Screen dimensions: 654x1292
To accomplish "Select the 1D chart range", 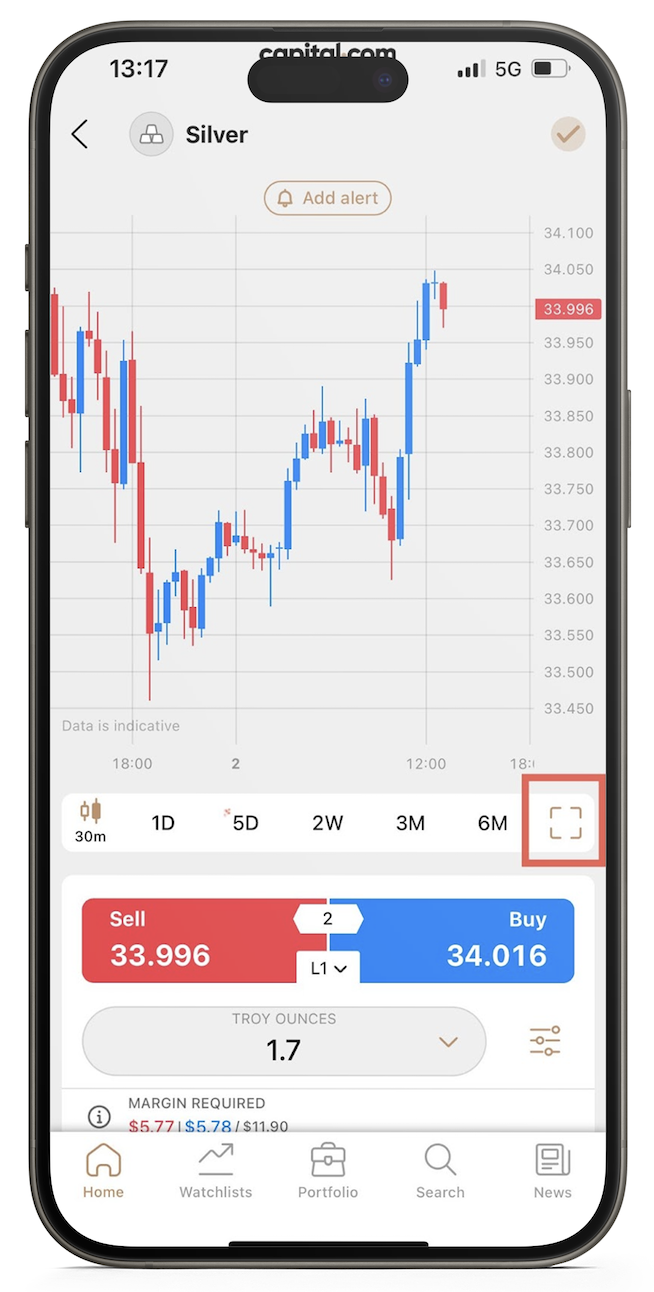I will point(163,823).
